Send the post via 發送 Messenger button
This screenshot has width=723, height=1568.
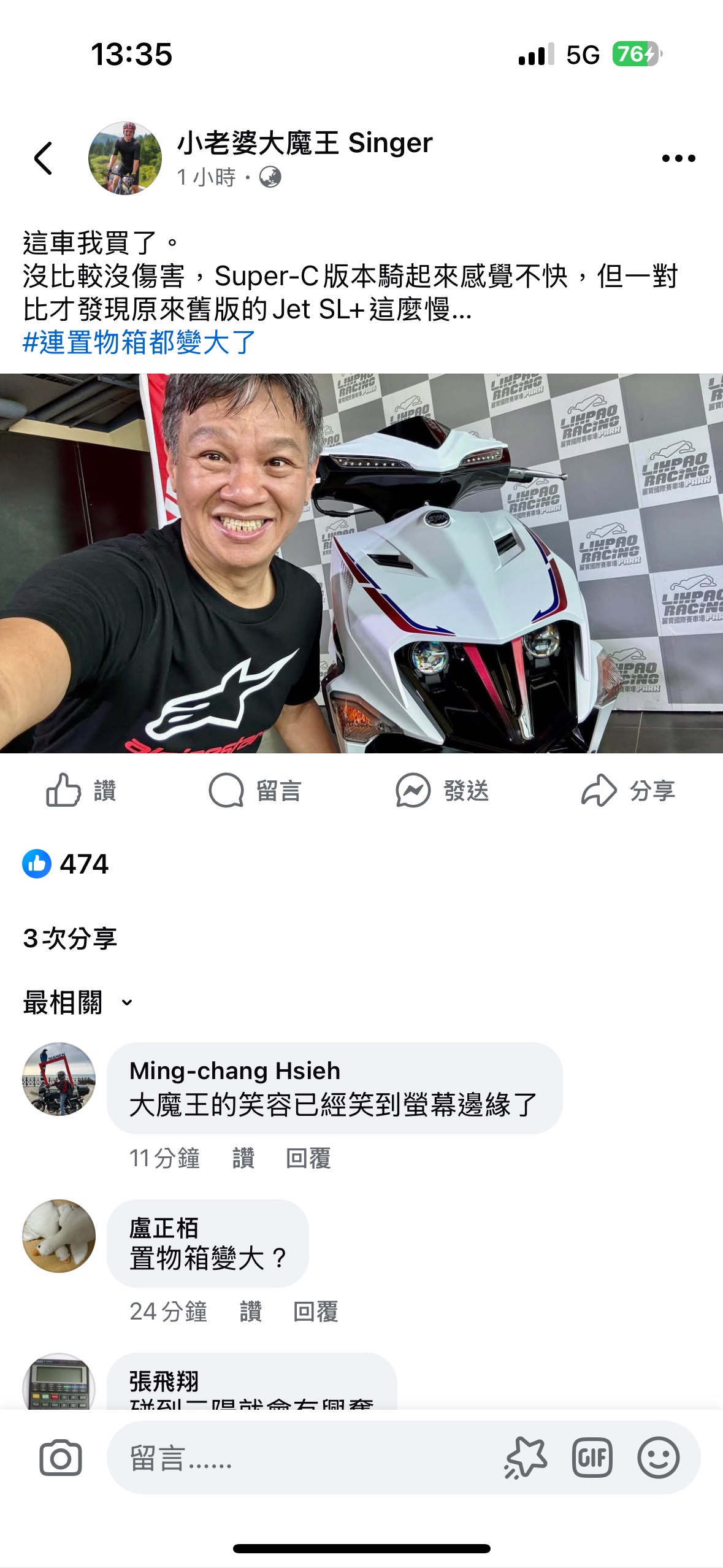point(442,790)
